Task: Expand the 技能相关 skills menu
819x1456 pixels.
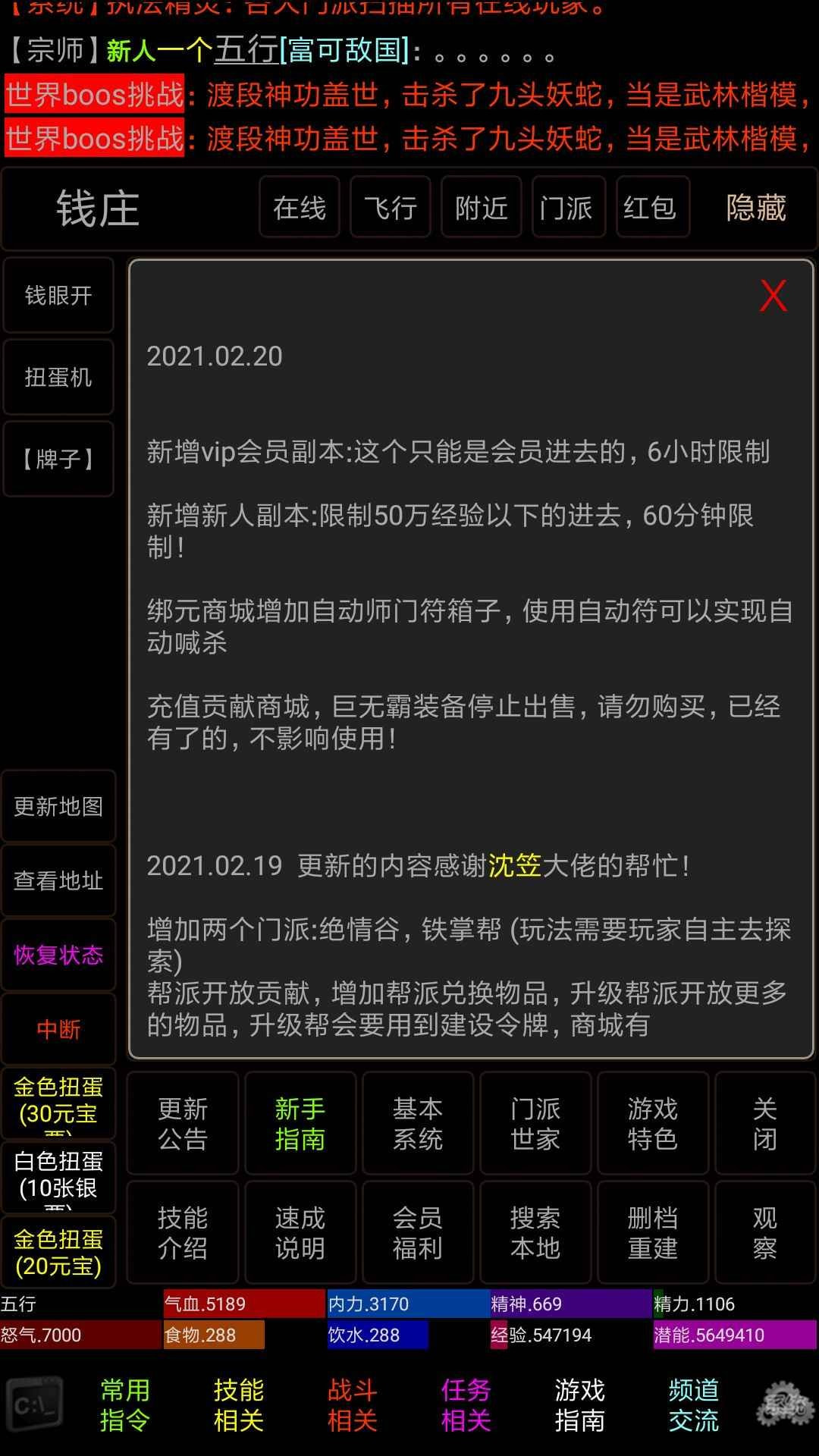Action: (x=238, y=1404)
